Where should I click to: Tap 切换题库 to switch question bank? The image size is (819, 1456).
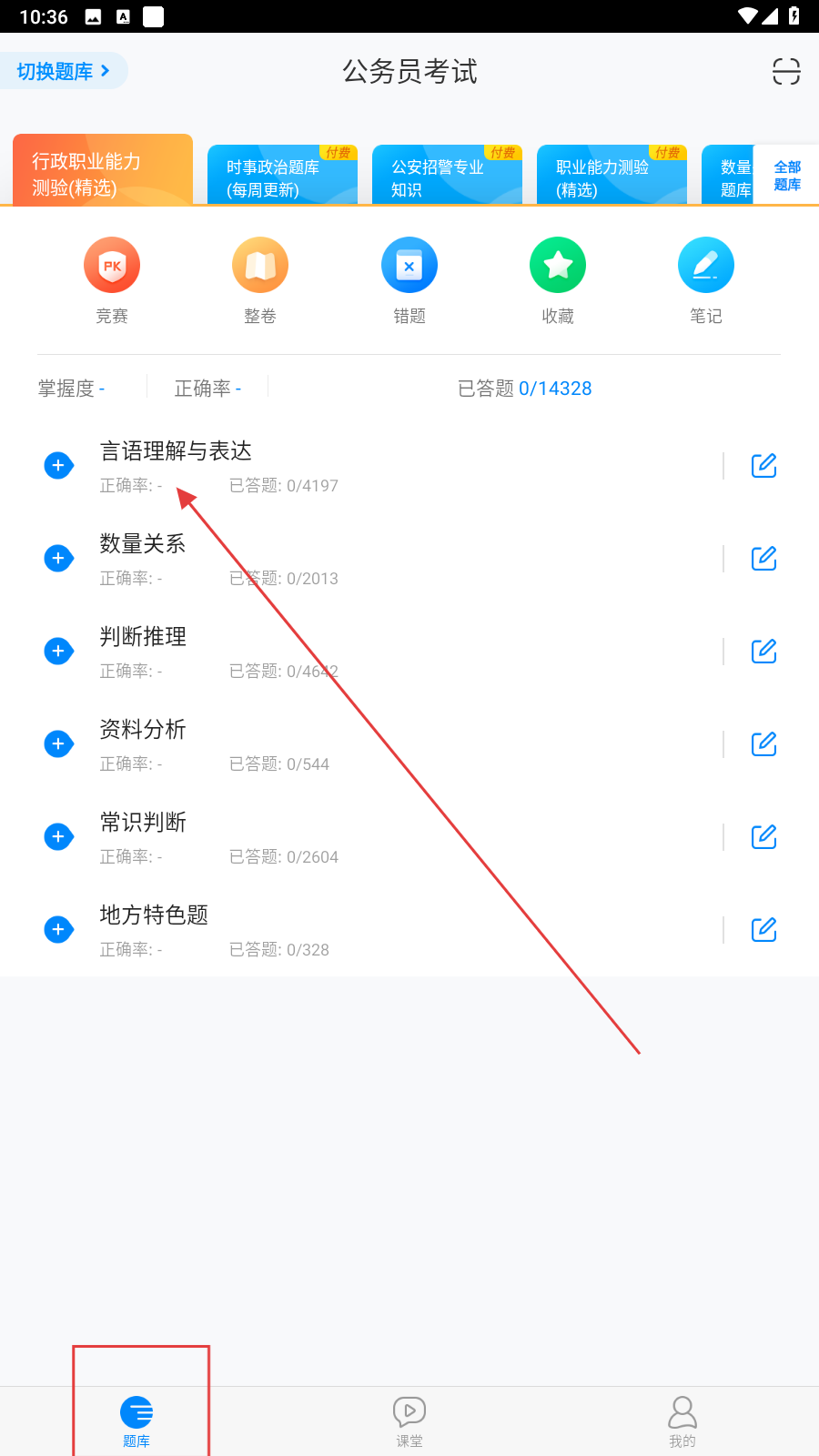64,71
